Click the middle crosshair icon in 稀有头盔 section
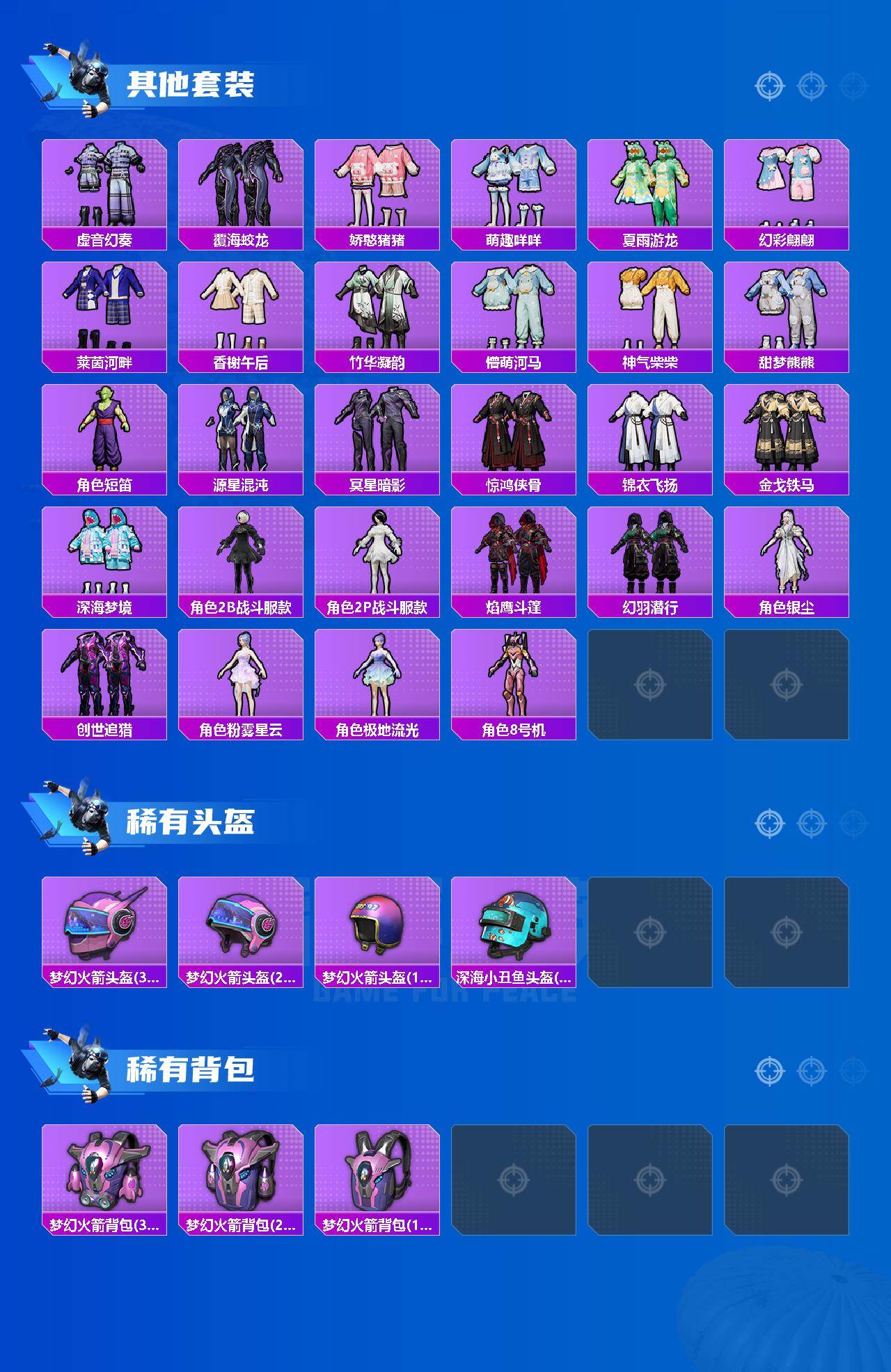 click(810, 822)
